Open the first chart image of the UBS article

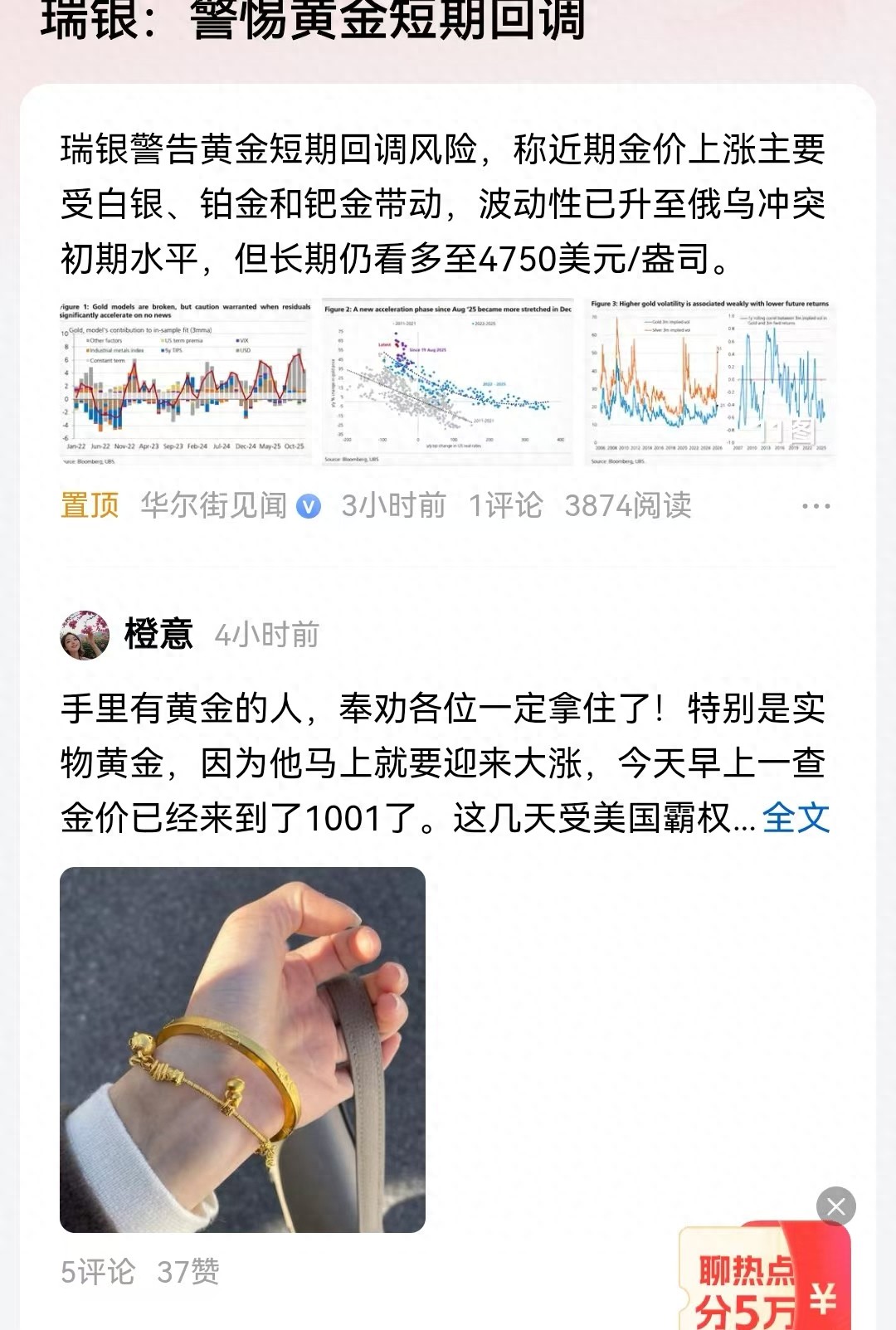click(186, 382)
